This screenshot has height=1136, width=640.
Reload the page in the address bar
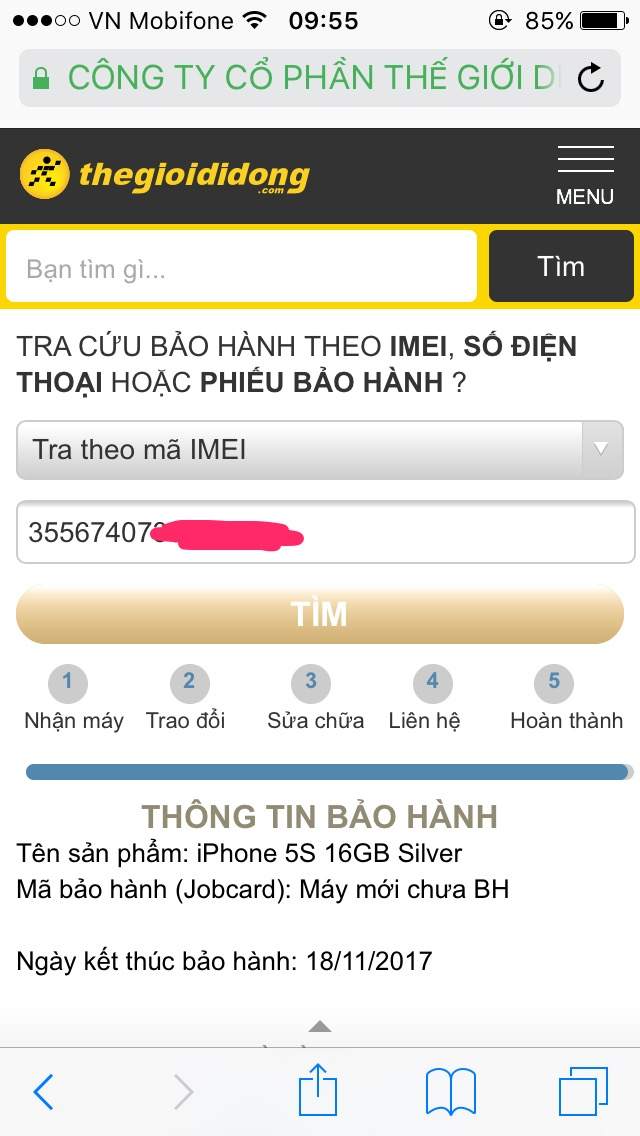click(x=591, y=78)
